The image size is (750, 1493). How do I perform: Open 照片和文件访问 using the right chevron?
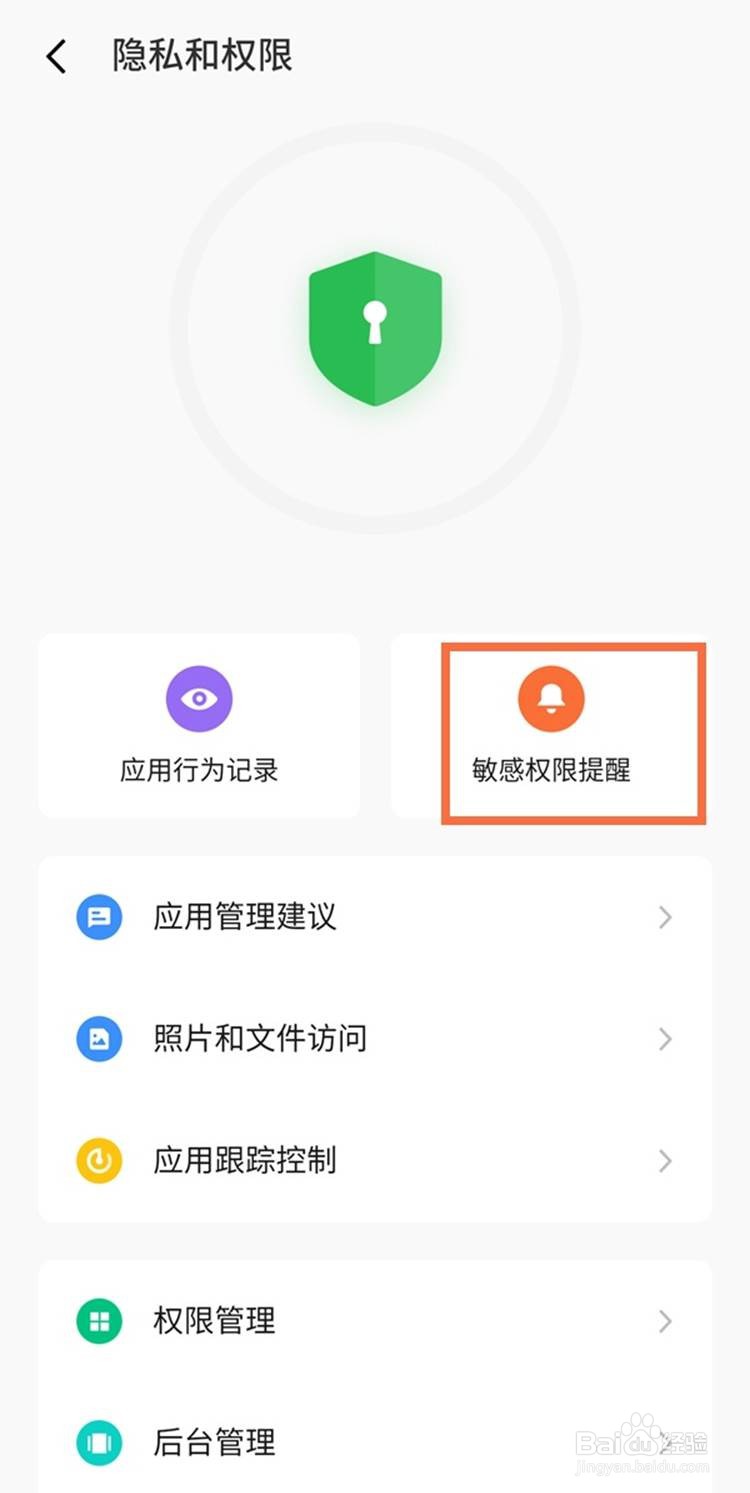[x=665, y=1040]
